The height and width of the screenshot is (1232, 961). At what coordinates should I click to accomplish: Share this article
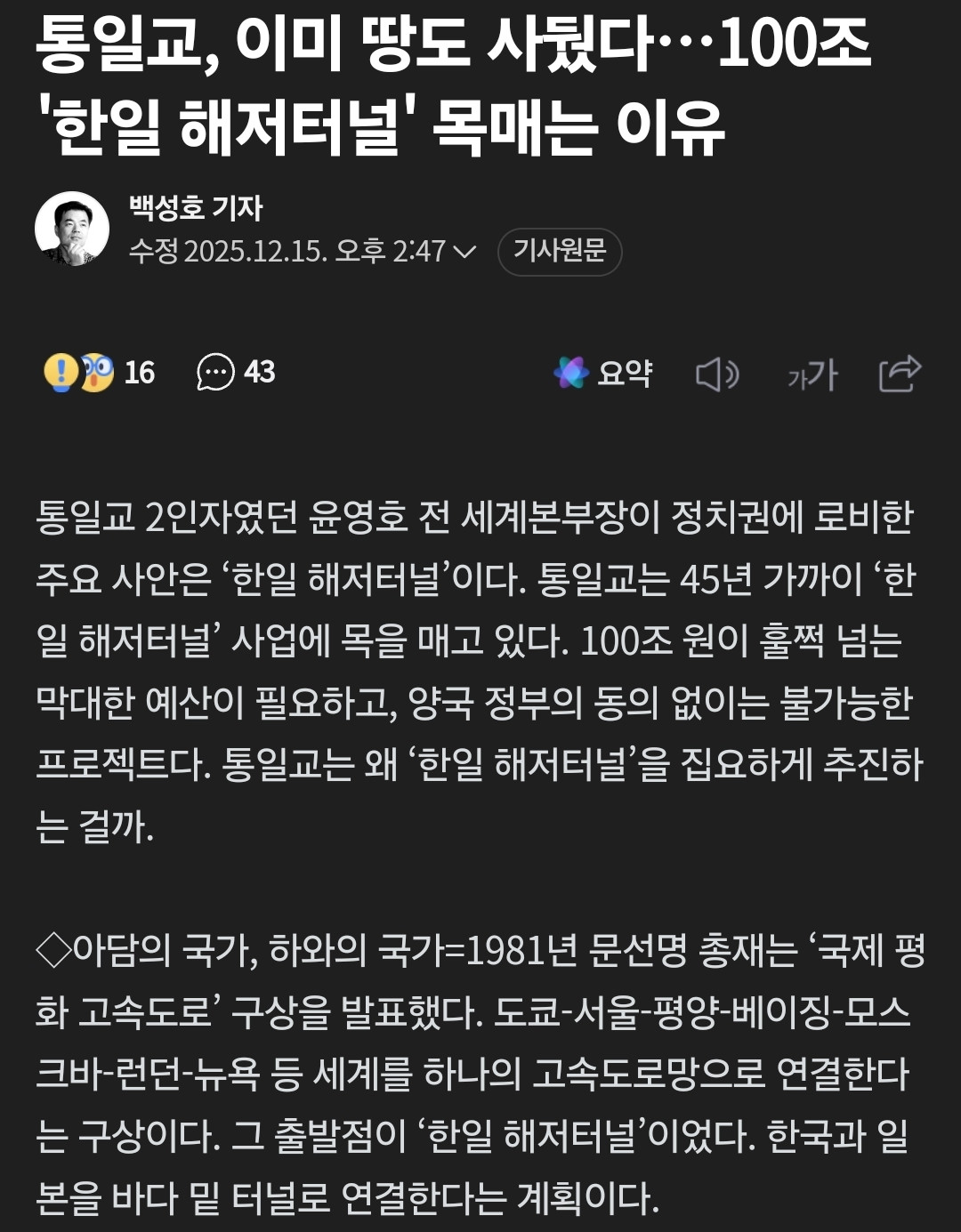tap(900, 373)
